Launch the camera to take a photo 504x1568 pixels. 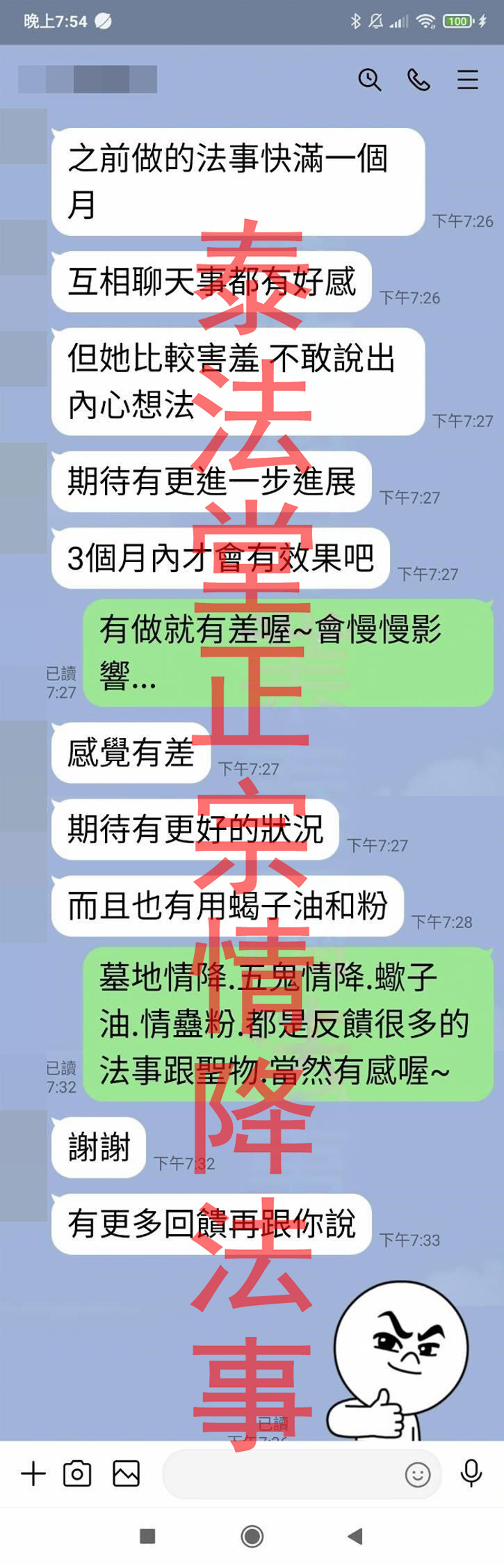77,1473
